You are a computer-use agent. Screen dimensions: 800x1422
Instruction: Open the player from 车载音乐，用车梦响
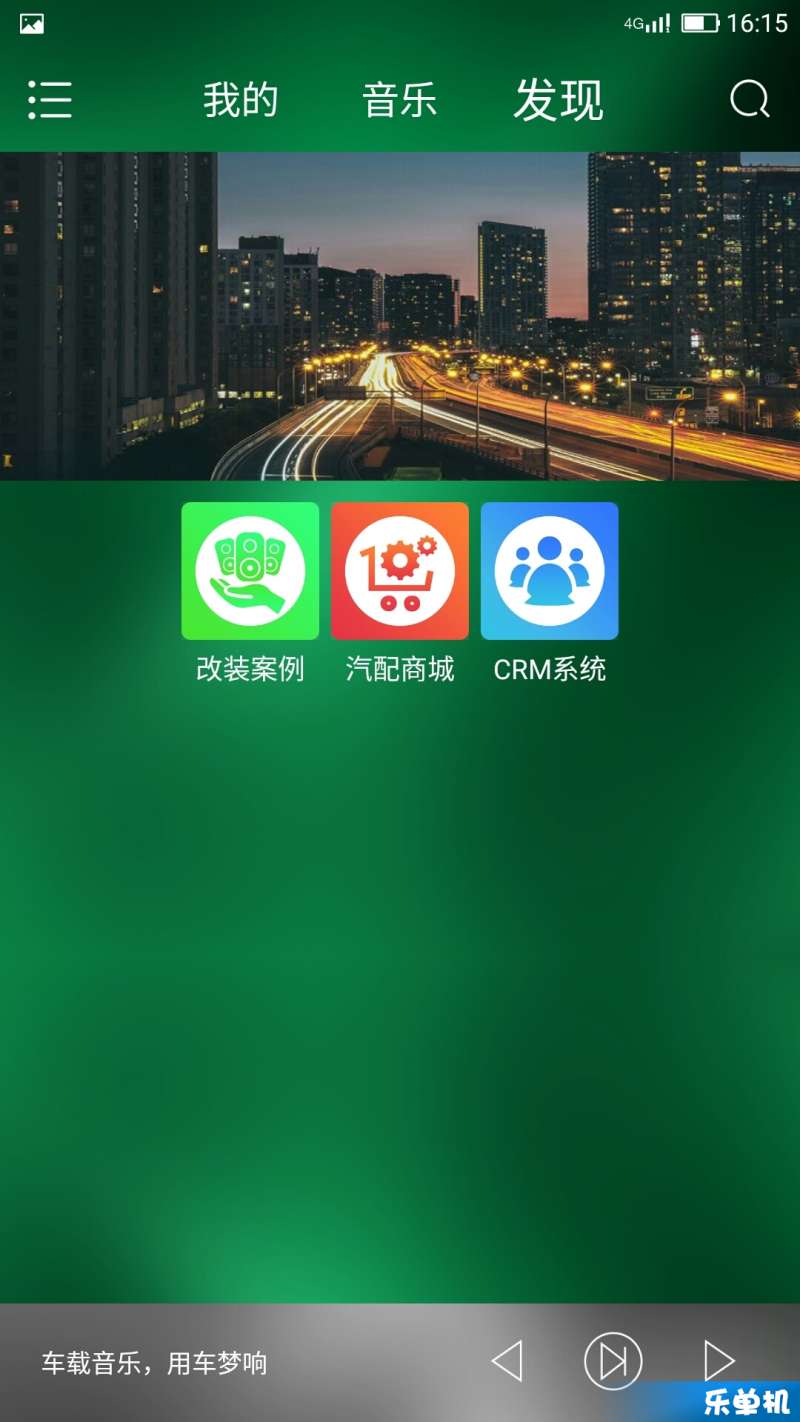[x=154, y=1363]
